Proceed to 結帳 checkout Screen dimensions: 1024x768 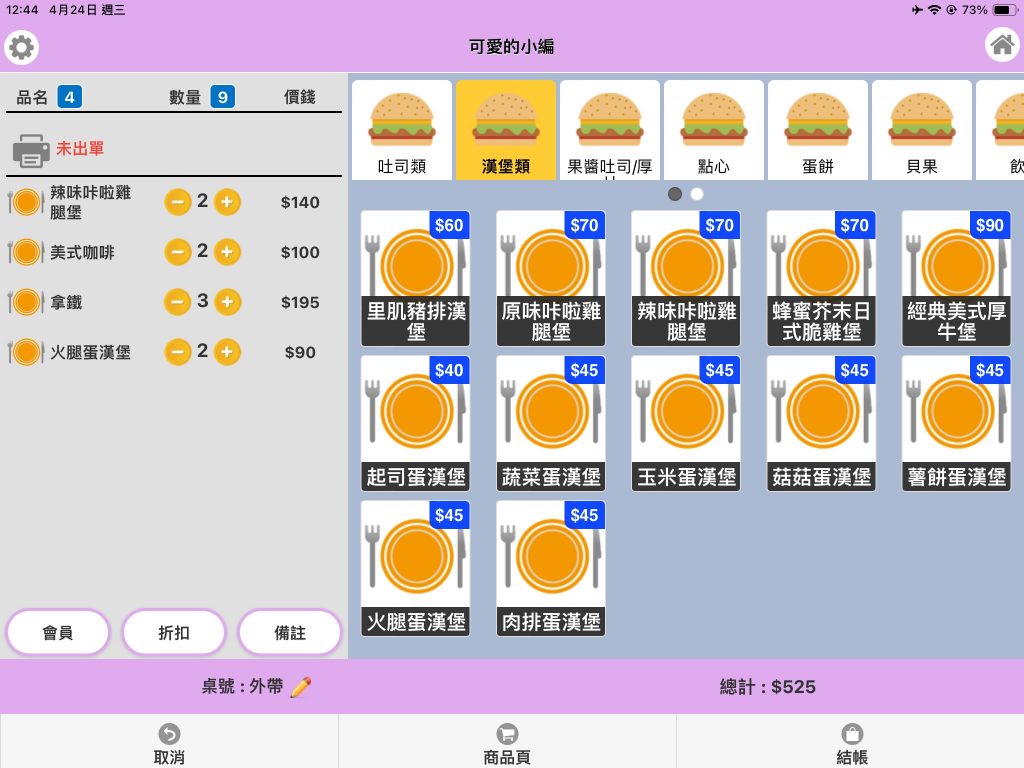point(852,743)
